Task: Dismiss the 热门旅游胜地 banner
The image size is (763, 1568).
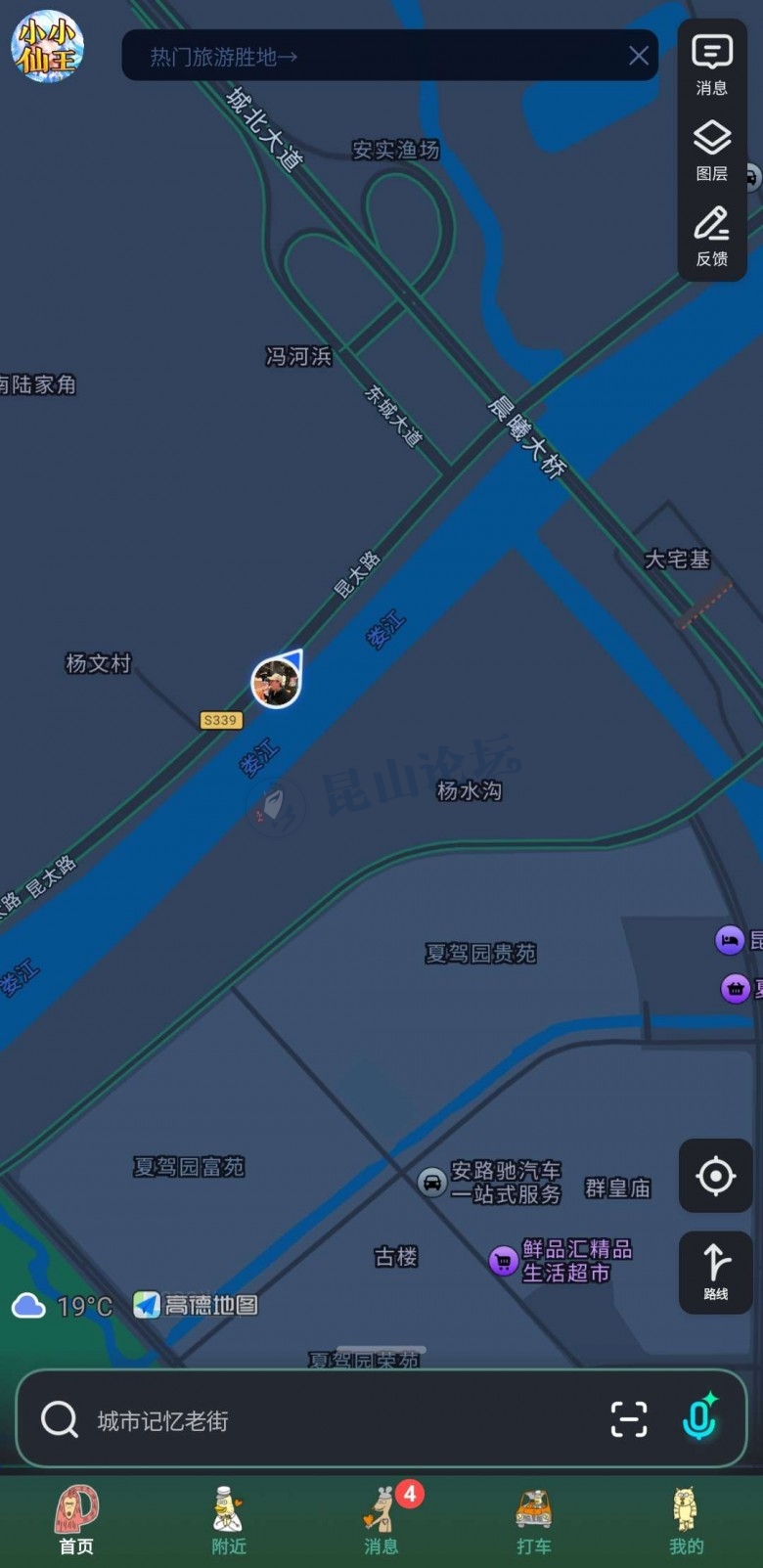Action: coord(639,56)
